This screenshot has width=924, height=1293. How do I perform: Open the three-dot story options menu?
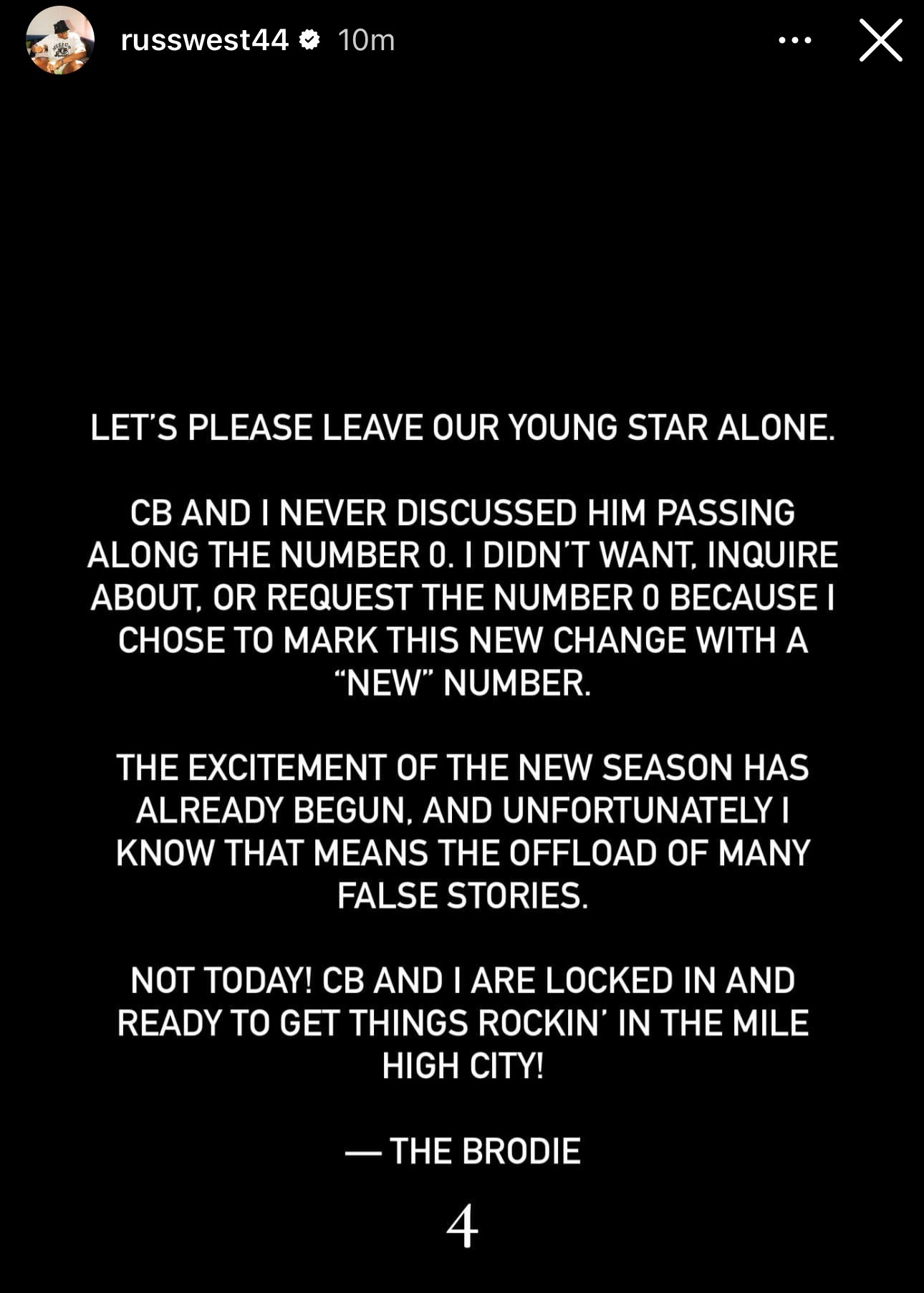pos(794,40)
